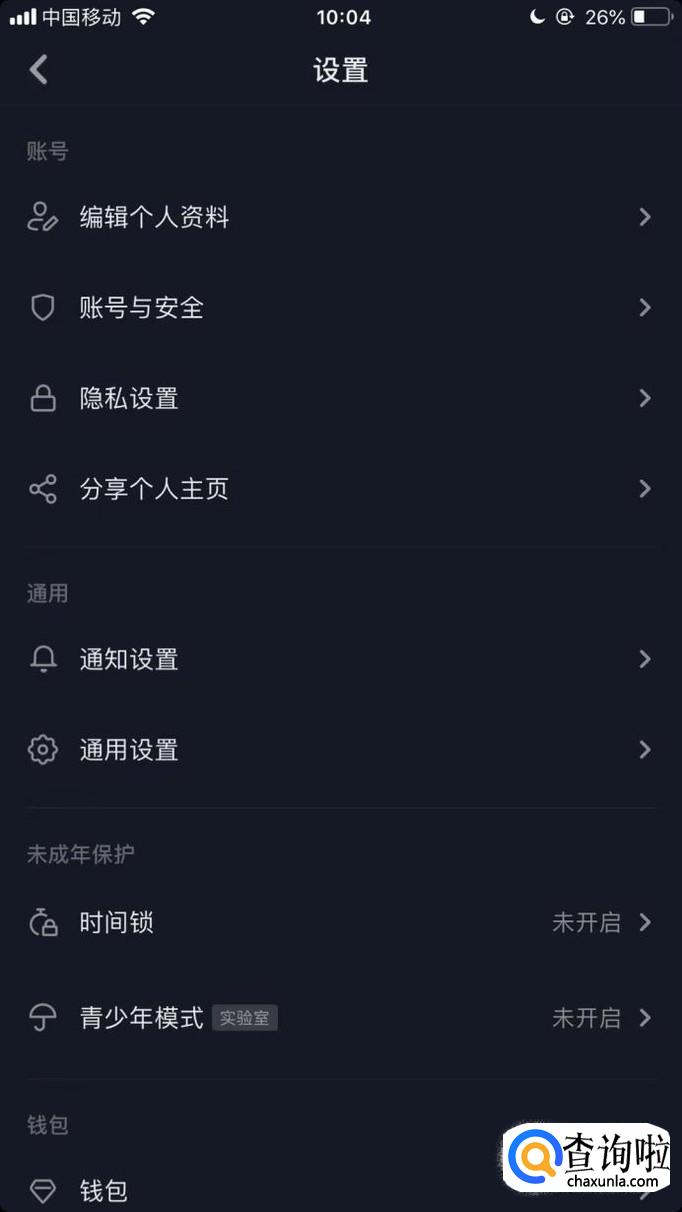Go back from the 设置 page

point(39,70)
